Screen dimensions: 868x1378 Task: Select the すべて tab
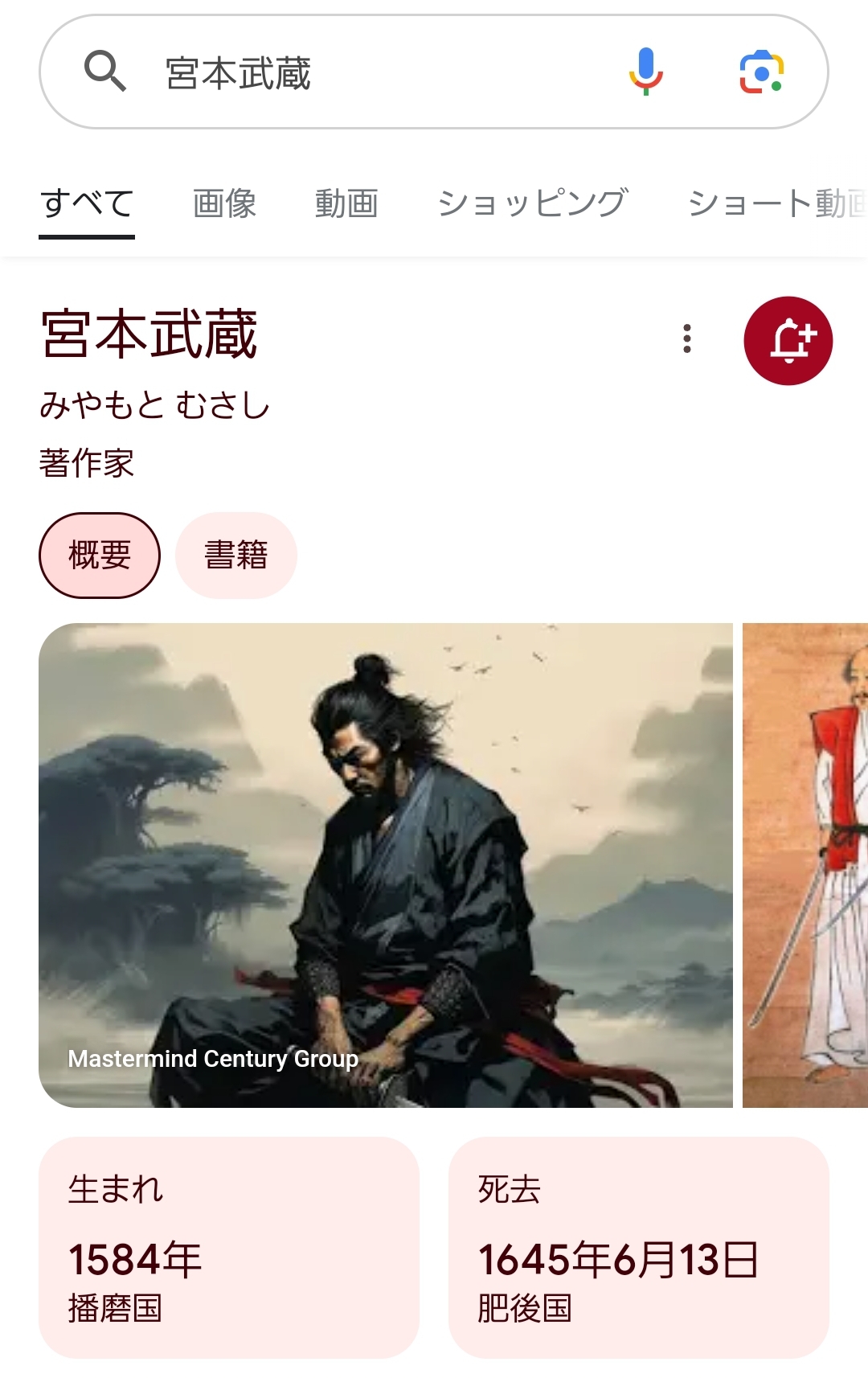tap(87, 203)
